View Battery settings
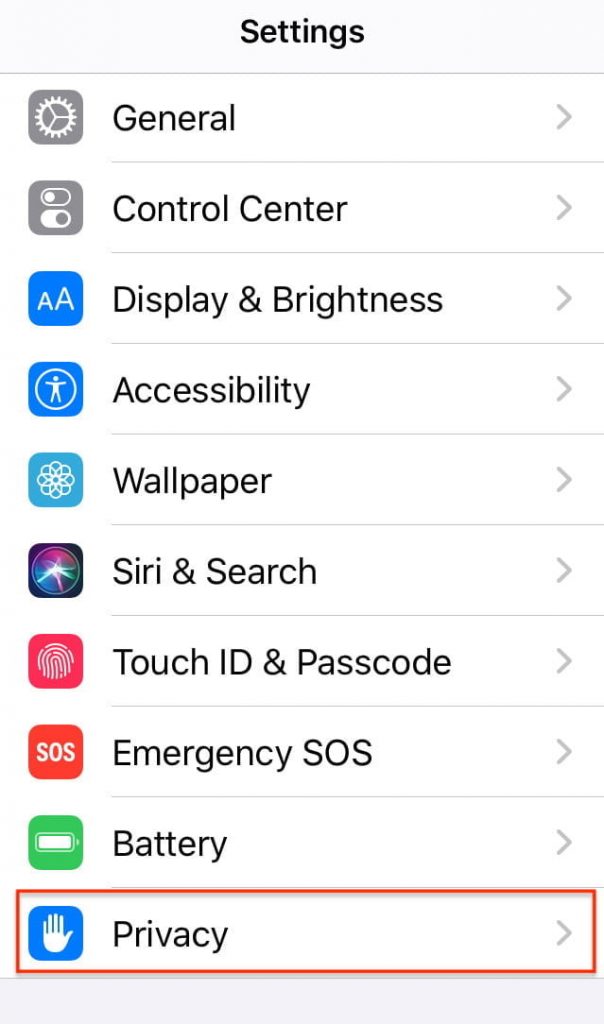The height and width of the screenshot is (1024, 604). click(x=300, y=843)
